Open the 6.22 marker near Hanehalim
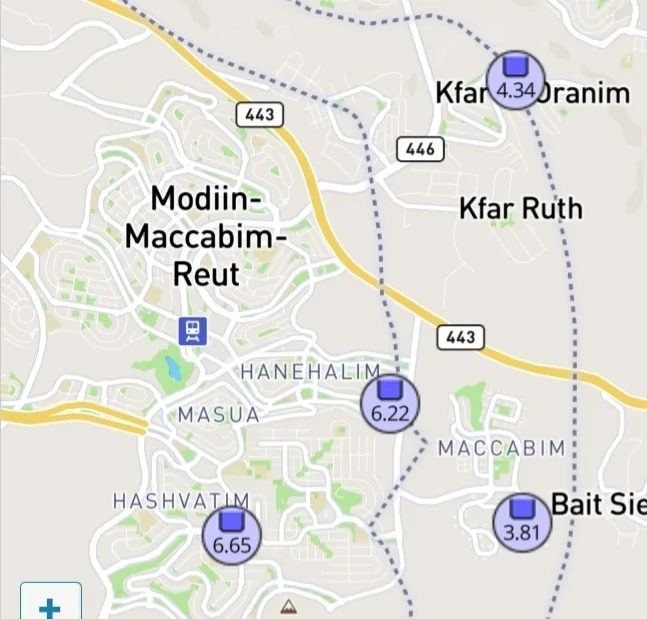This screenshot has height=619, width=647. pos(390,403)
